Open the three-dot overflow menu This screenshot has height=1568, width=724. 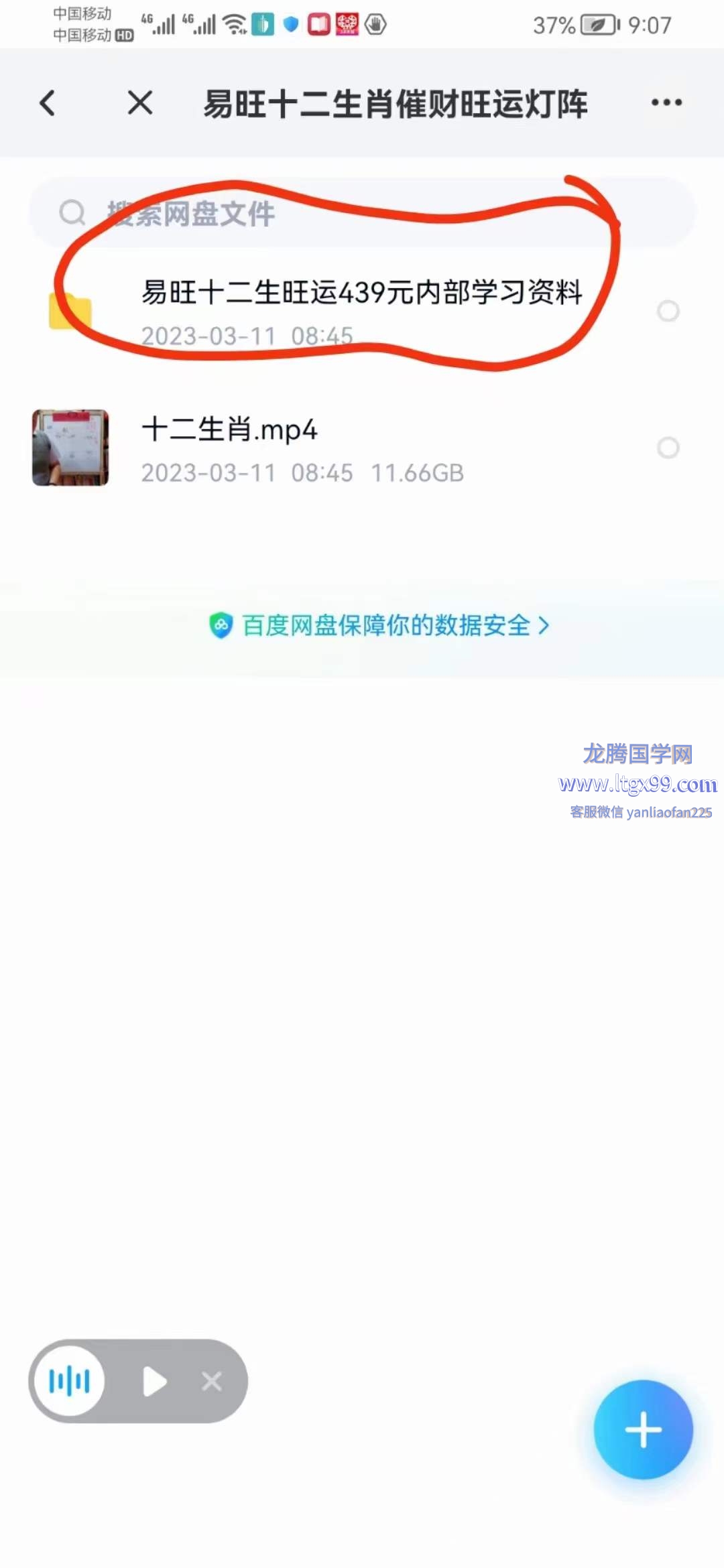666,103
